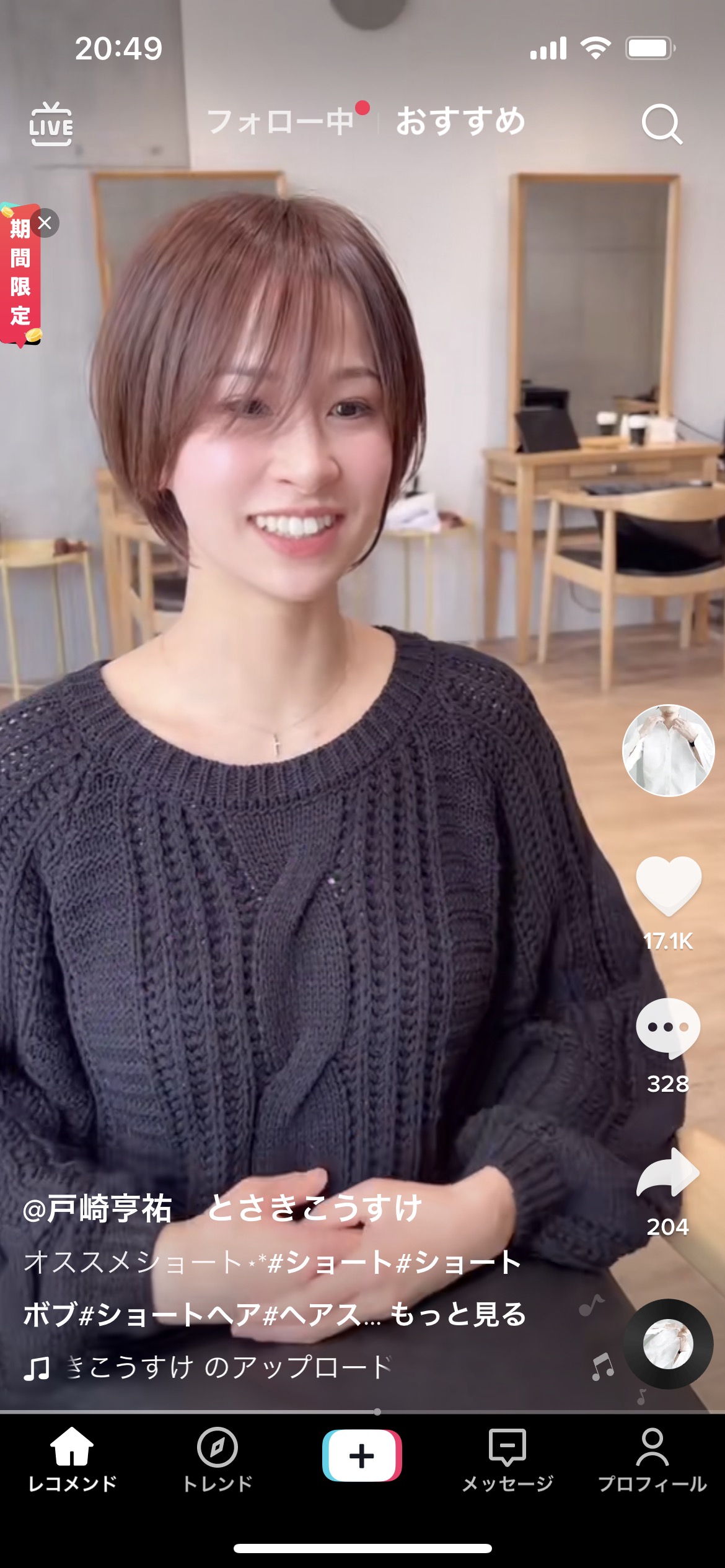The height and width of the screenshot is (1568, 725).
Task: Open @戸崎亨祐 username link
Action: (x=97, y=1208)
